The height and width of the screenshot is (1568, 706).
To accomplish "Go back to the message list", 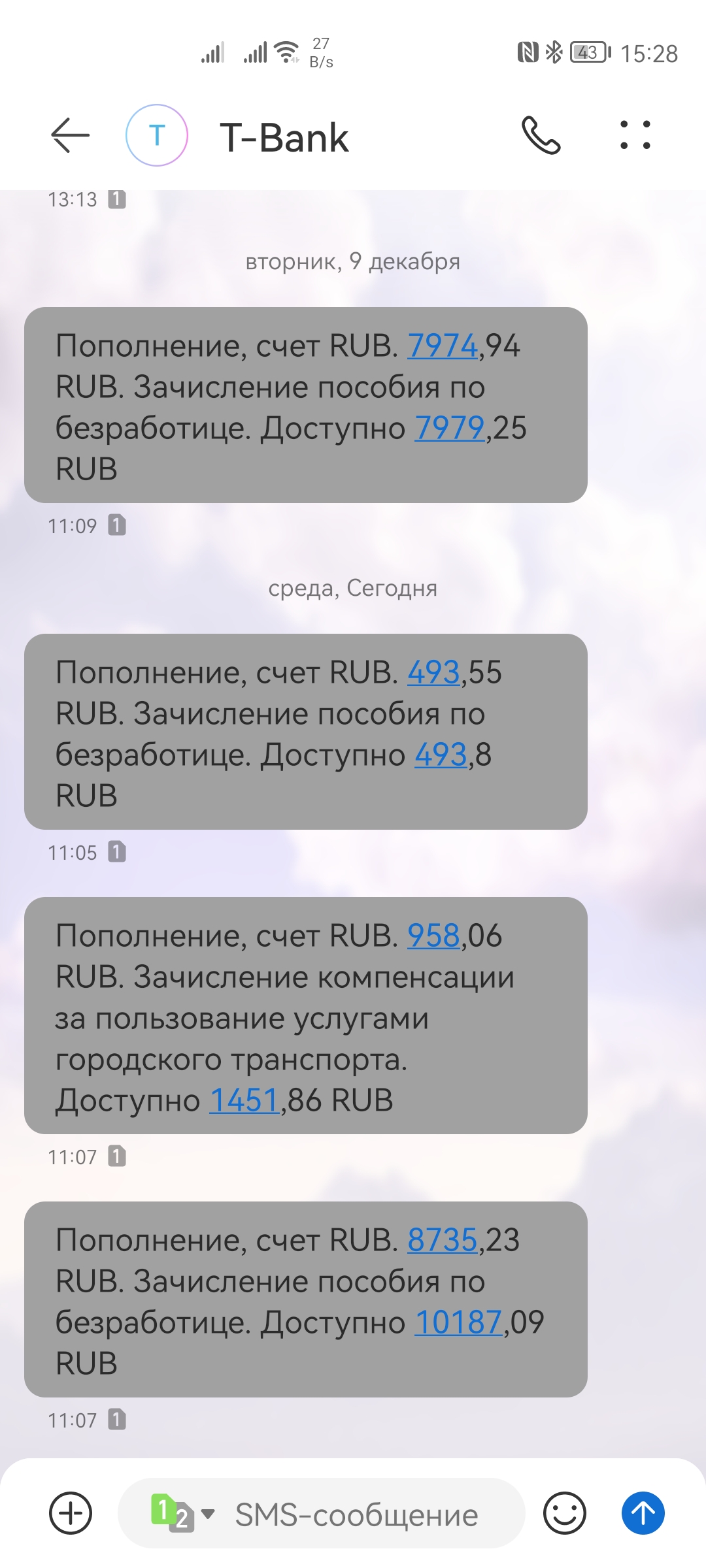I will pos(70,136).
